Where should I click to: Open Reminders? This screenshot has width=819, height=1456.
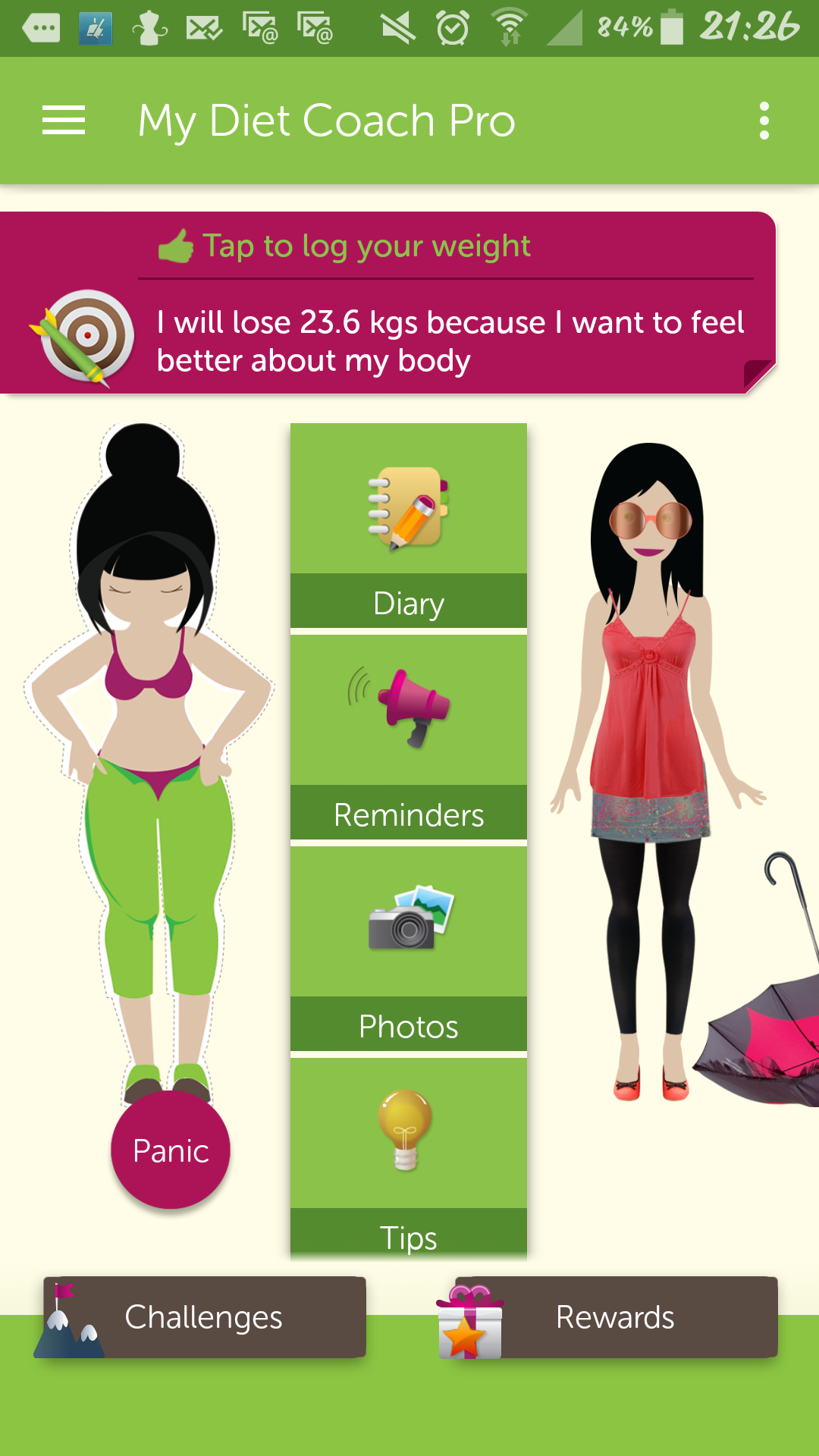[408, 738]
